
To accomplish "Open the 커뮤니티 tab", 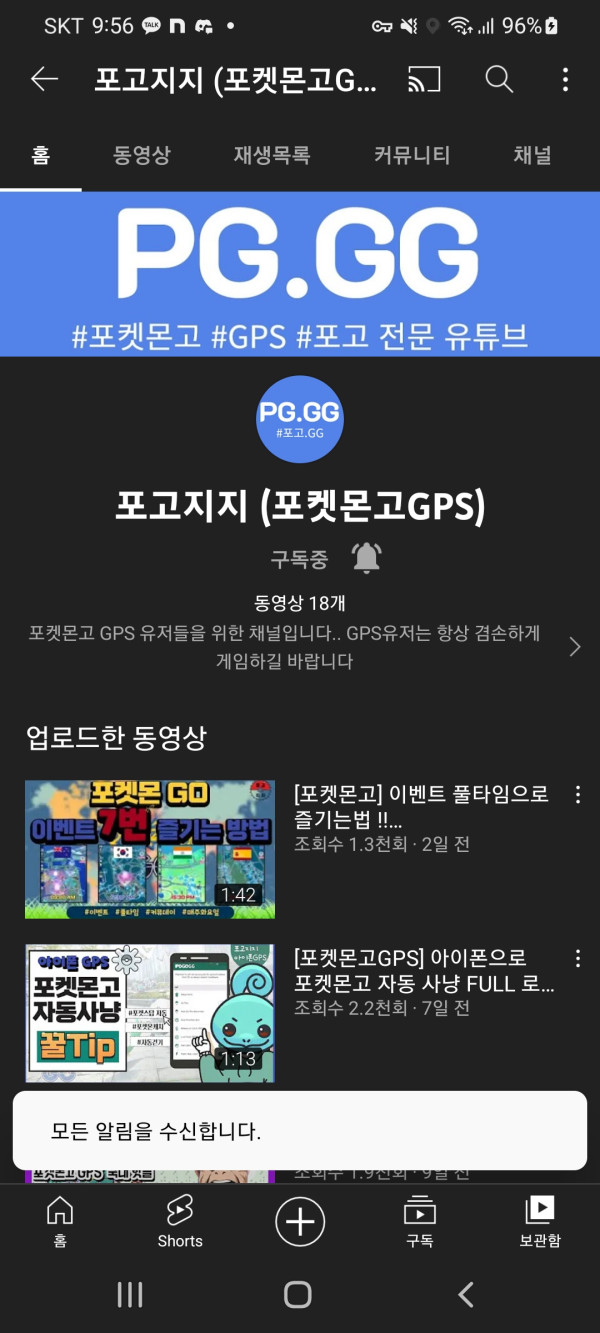I will coord(412,155).
